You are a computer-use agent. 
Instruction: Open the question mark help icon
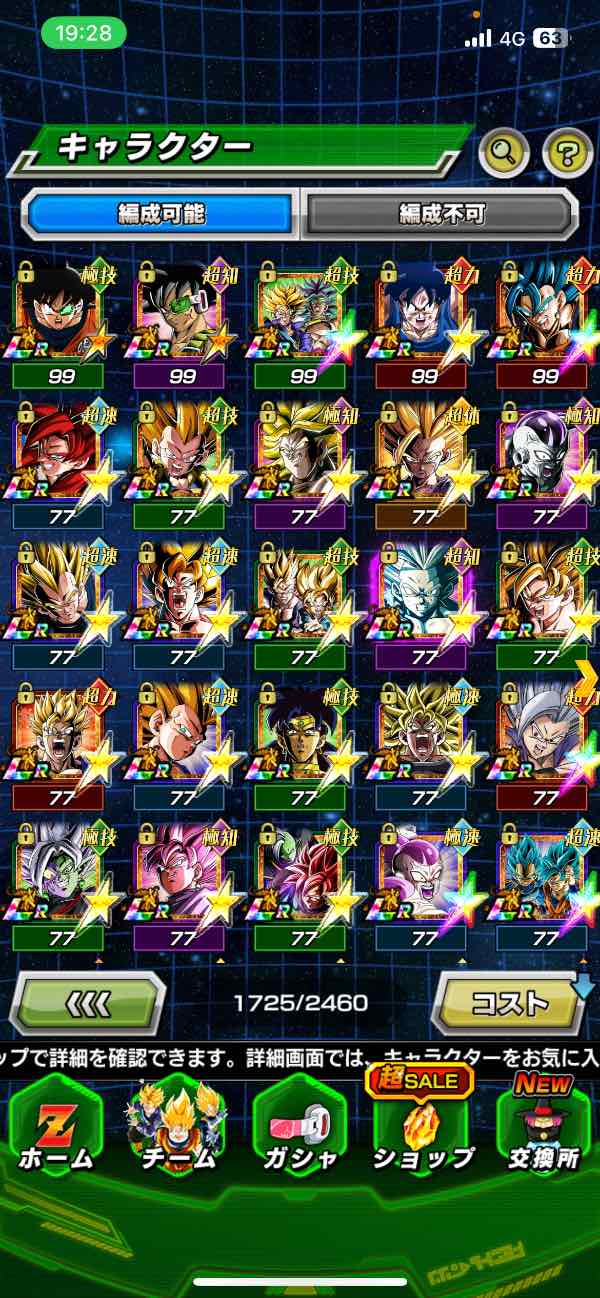(x=567, y=153)
